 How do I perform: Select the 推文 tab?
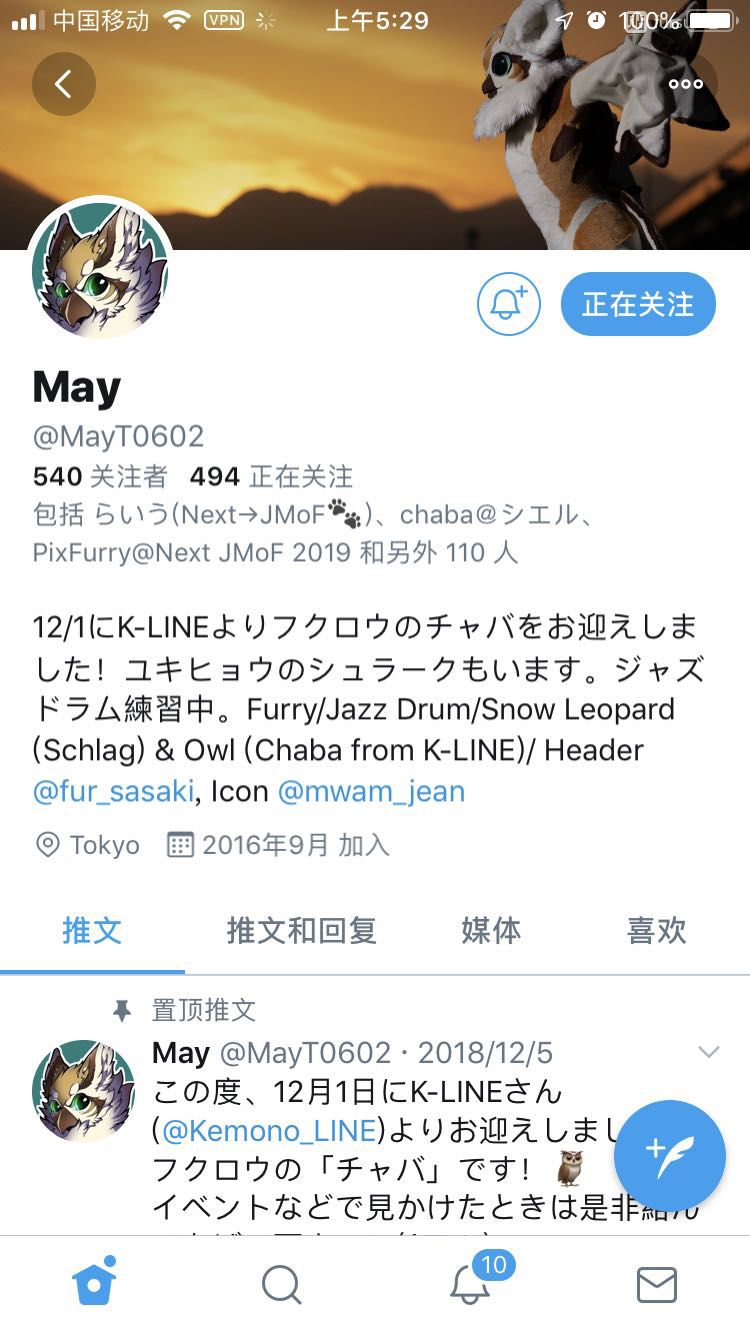(x=92, y=930)
